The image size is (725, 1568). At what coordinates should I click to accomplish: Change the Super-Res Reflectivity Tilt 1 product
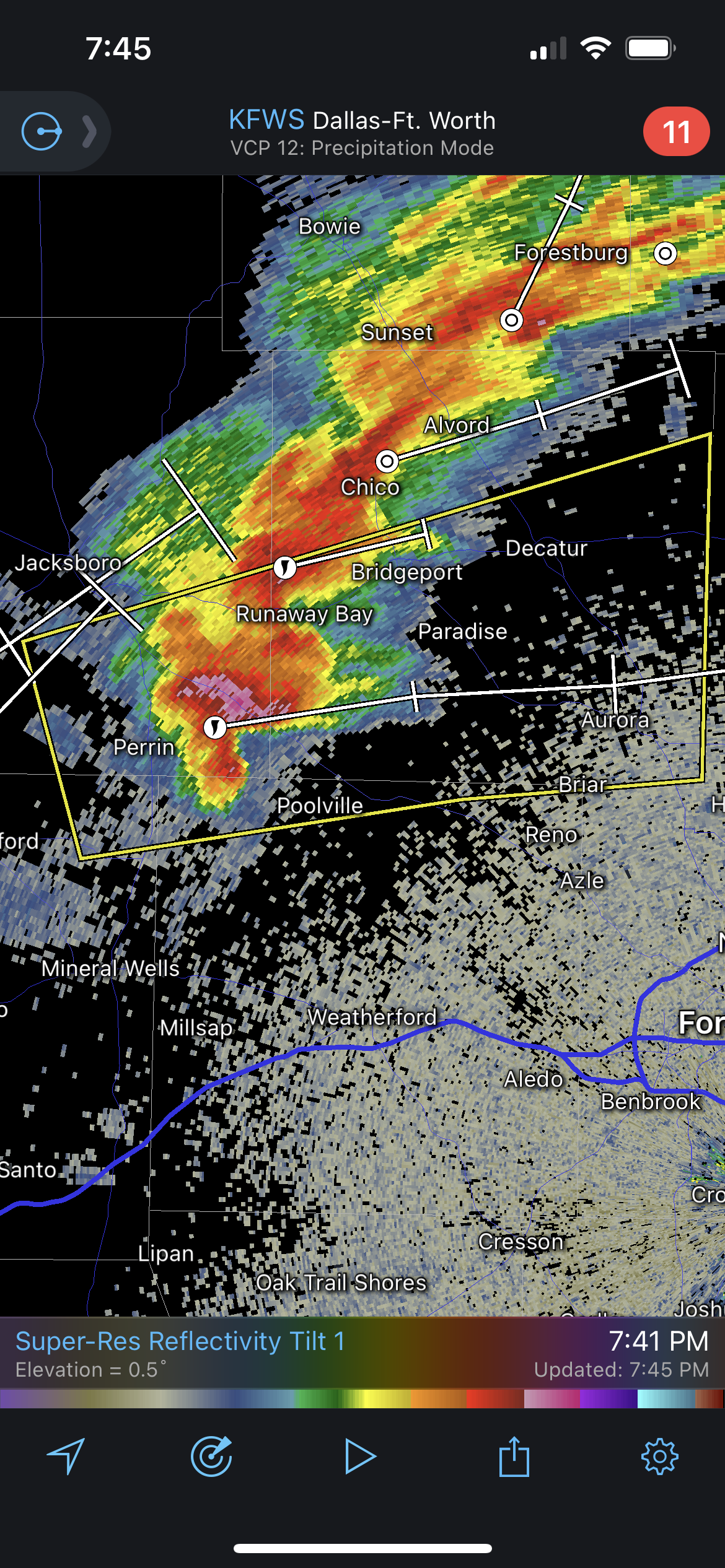coord(180,1341)
